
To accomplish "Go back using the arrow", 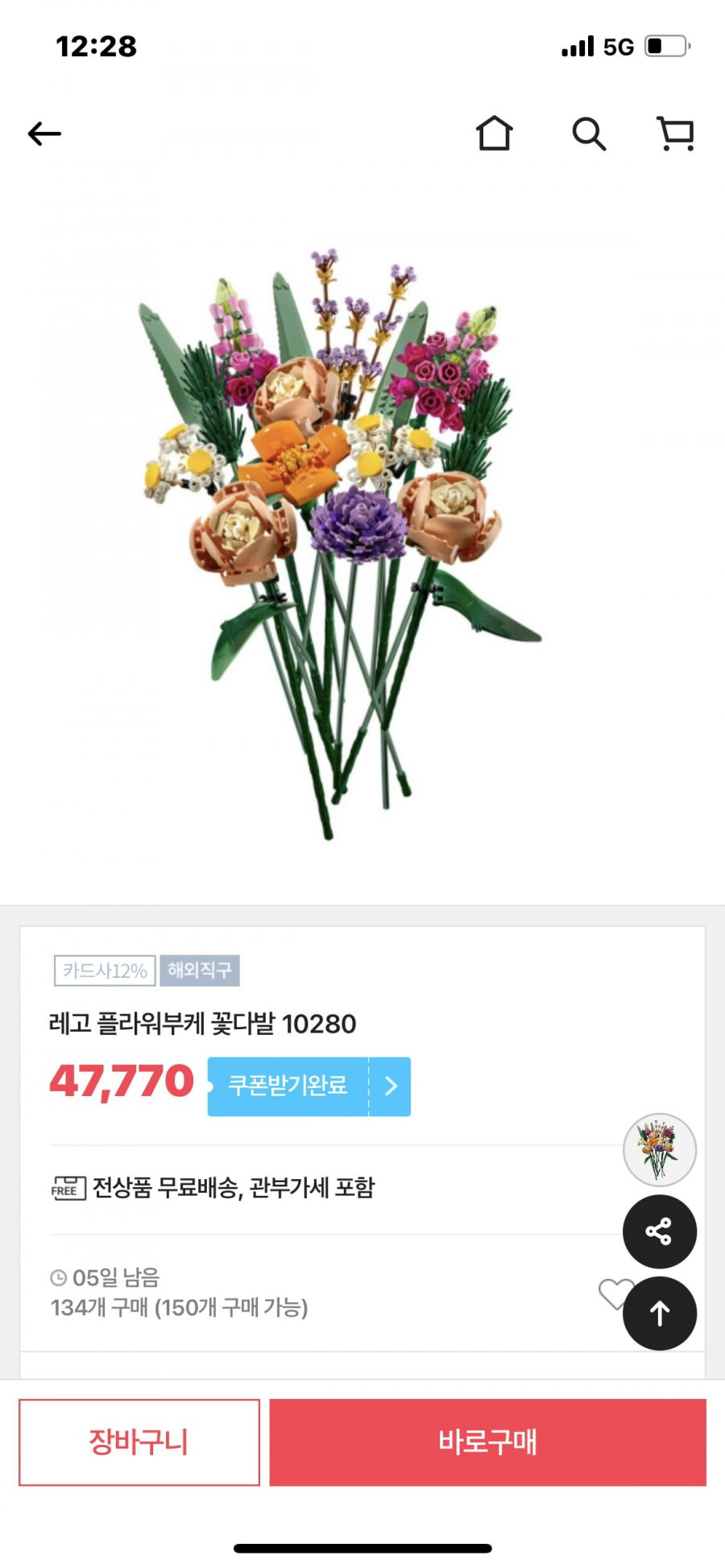I will [x=44, y=134].
